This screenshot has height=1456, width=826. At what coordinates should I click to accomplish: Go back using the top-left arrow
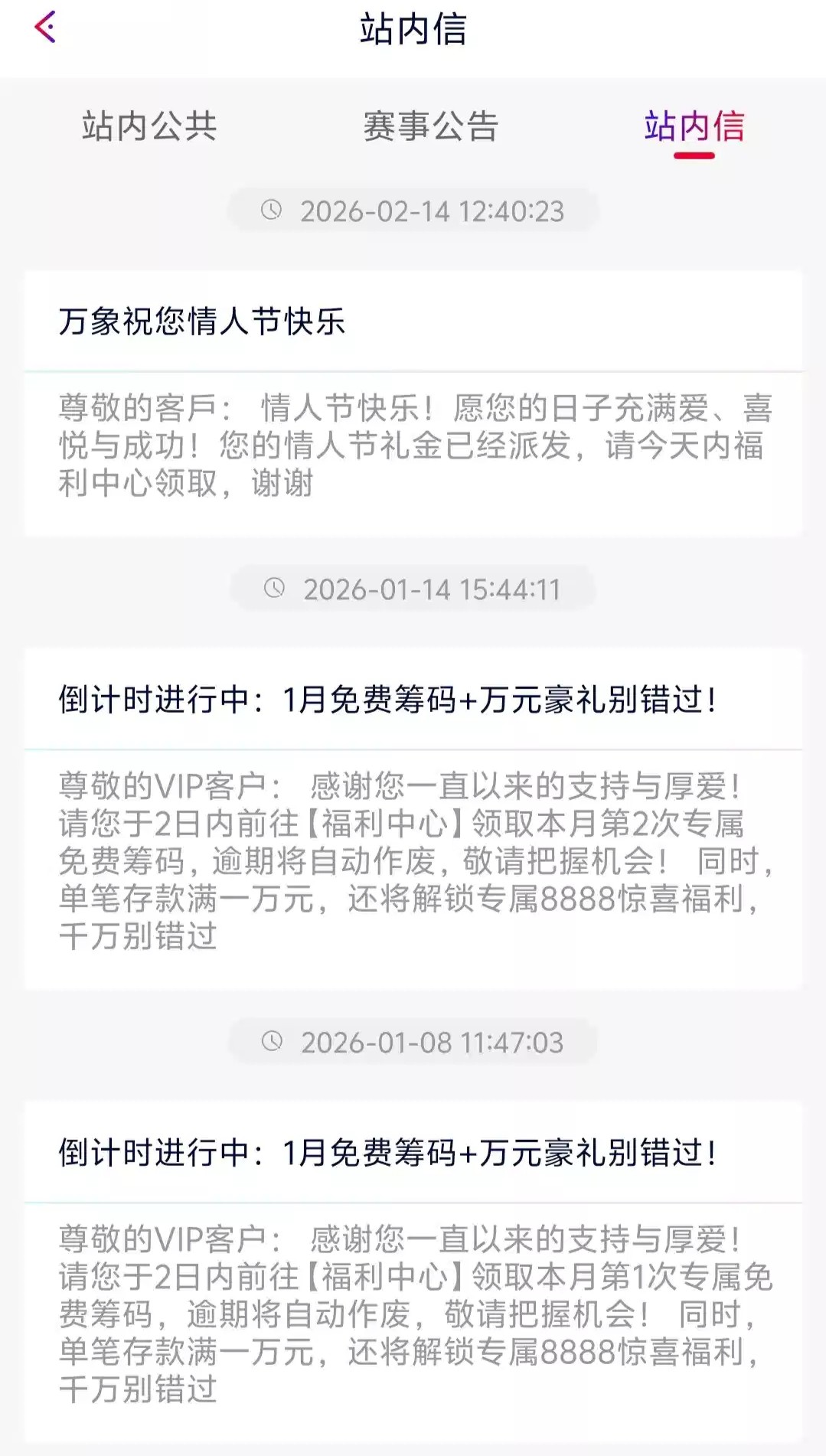click(46, 28)
